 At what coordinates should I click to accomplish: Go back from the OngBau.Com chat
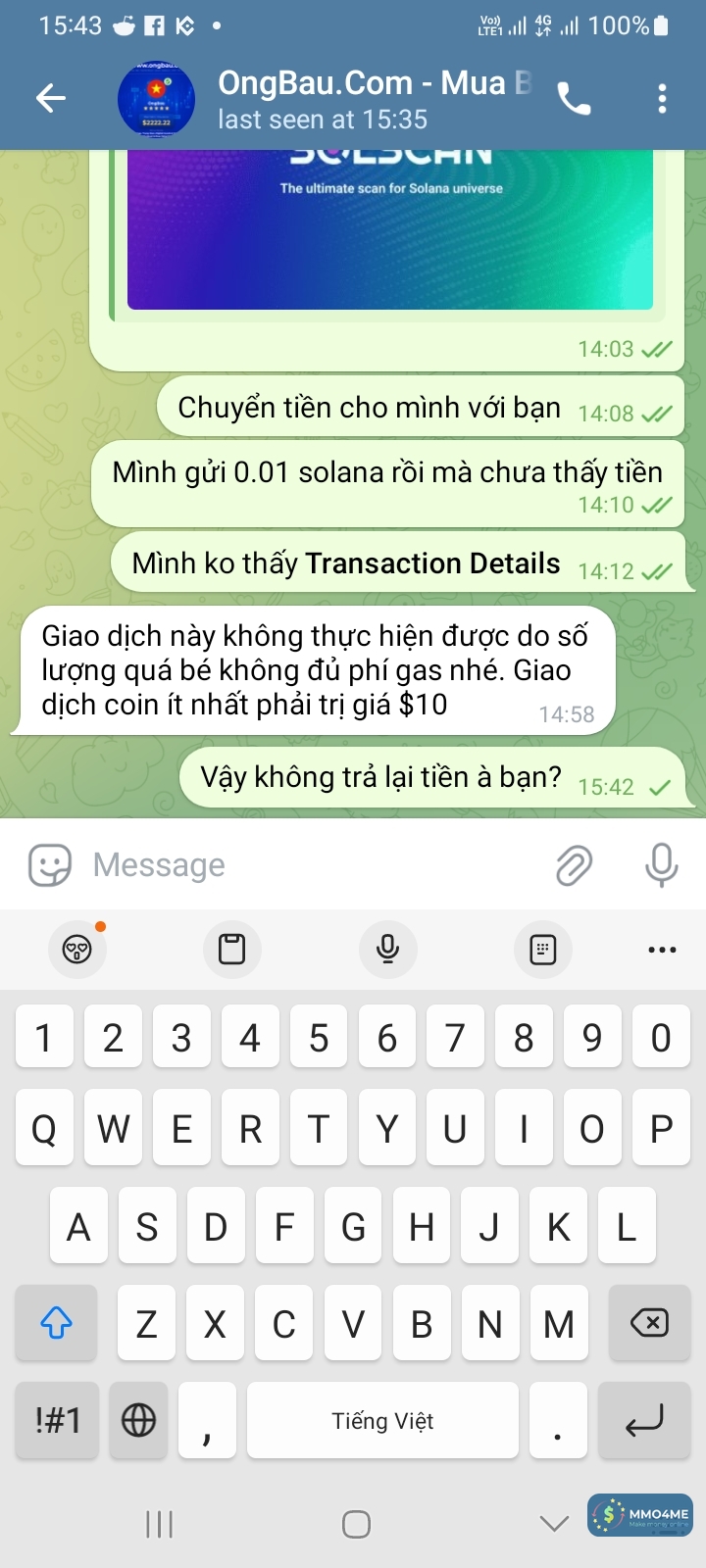50,98
